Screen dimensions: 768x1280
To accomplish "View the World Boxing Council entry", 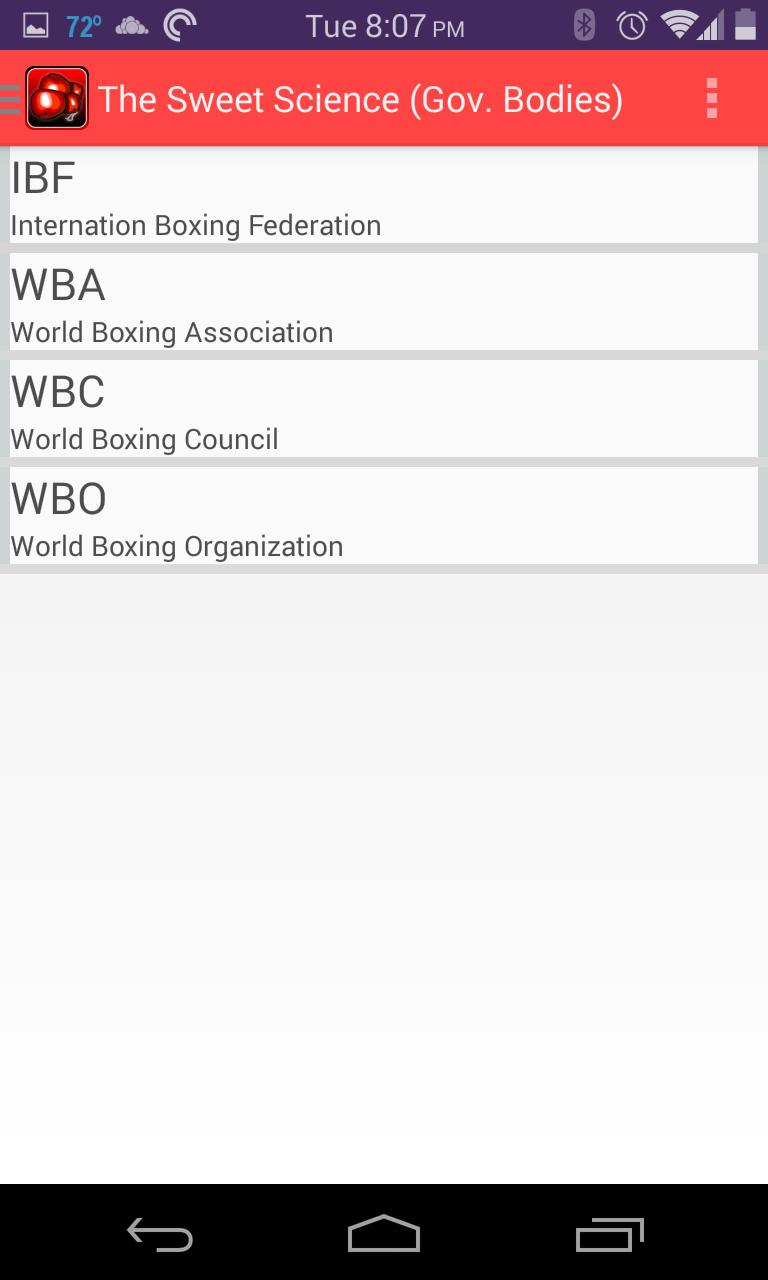I will coord(383,410).
